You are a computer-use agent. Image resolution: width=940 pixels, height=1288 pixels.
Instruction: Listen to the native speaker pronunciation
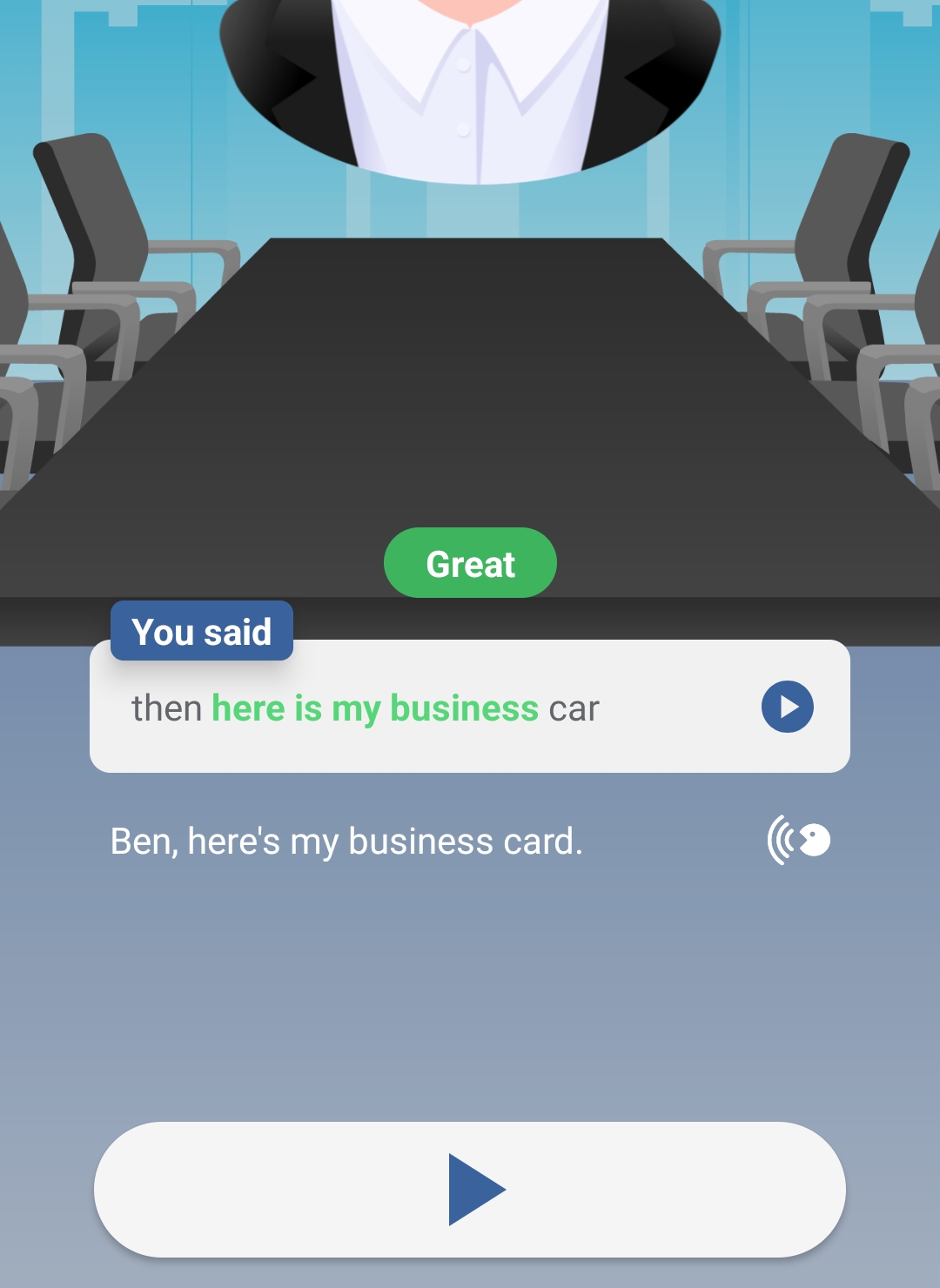799,841
